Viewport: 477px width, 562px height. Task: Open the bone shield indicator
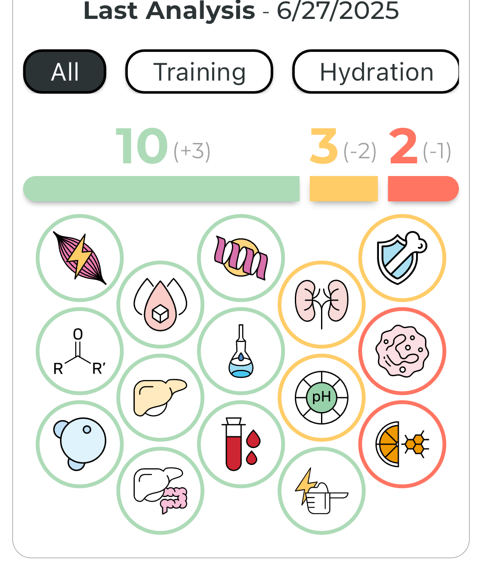(x=402, y=258)
